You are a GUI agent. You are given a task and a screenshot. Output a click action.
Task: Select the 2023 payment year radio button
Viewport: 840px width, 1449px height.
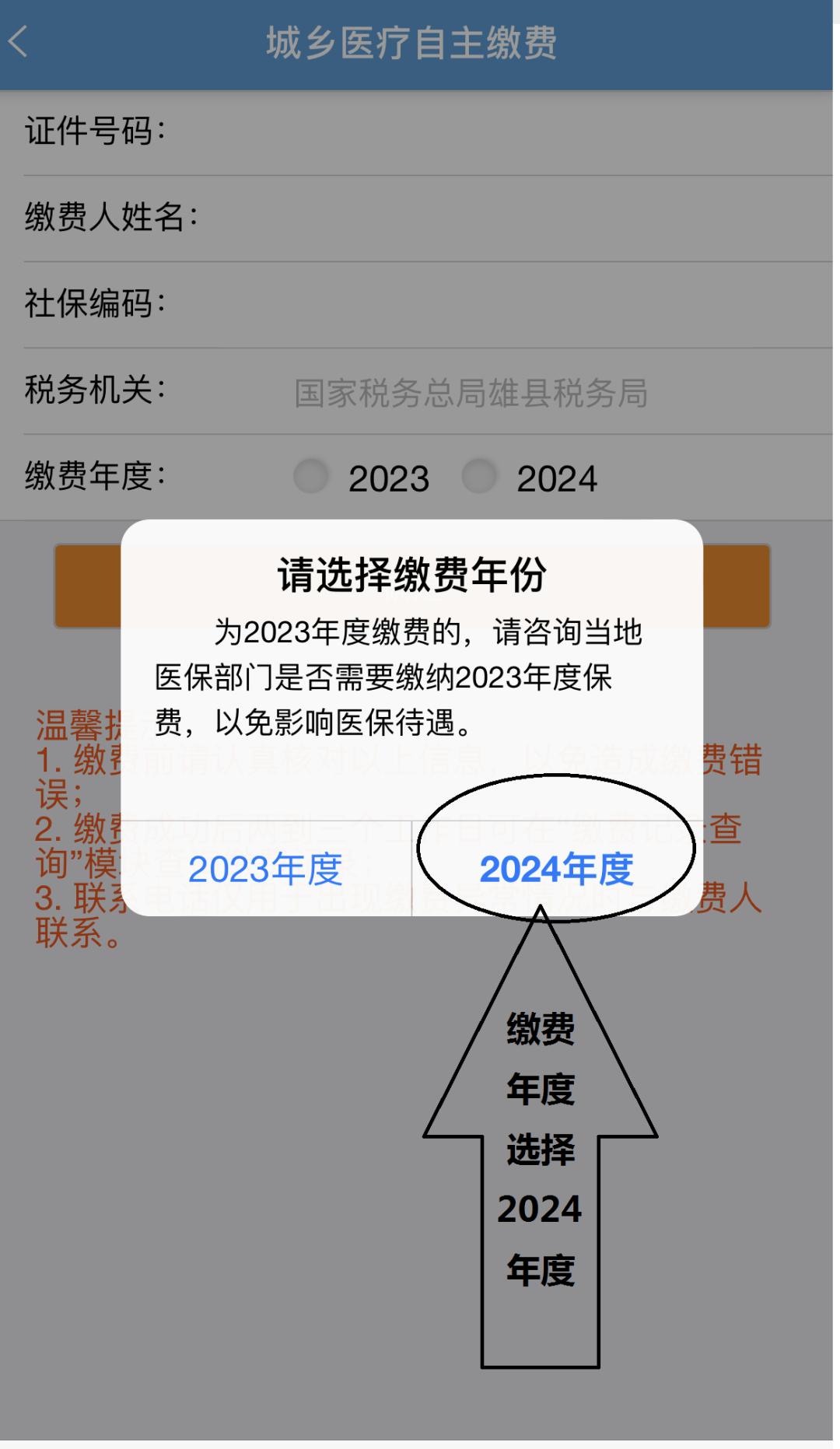click(311, 479)
